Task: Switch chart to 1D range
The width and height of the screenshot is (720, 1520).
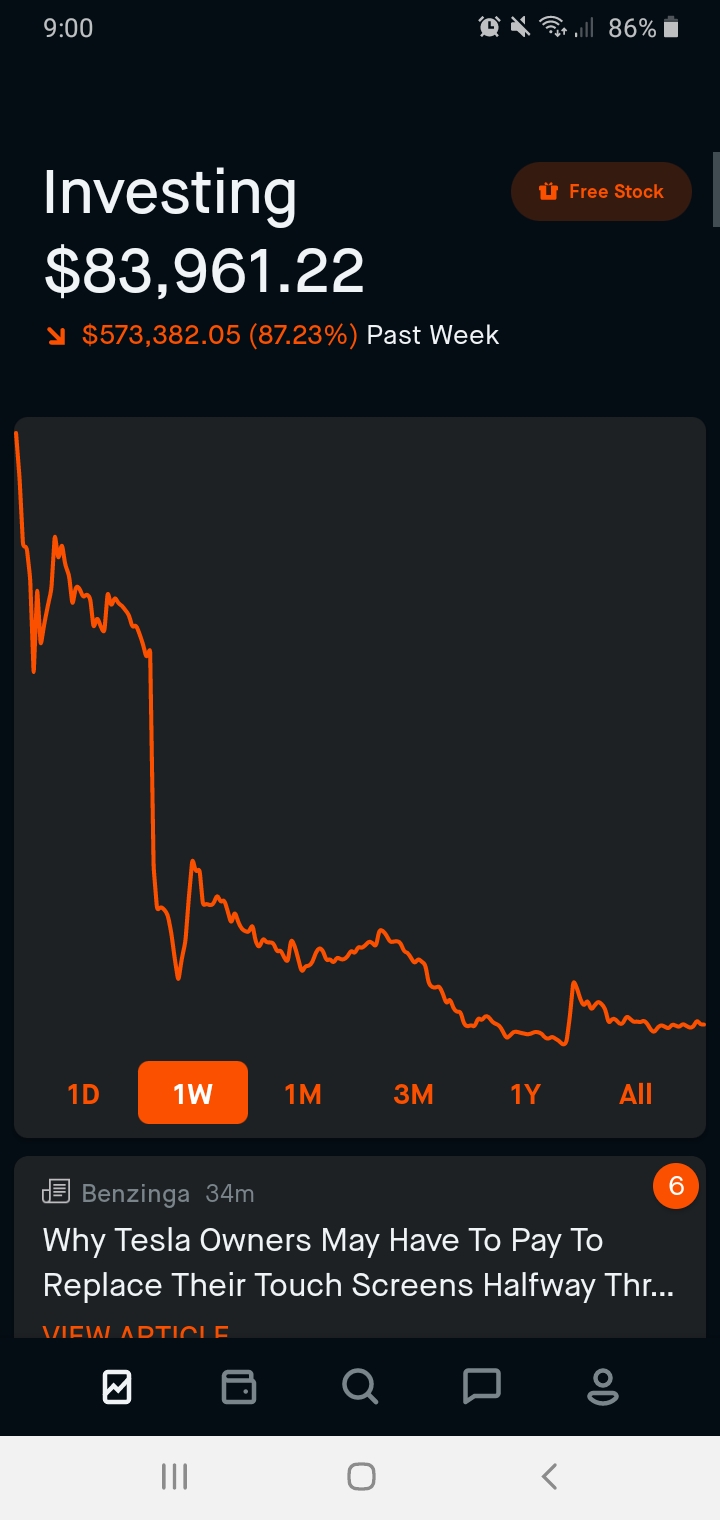Action: 84,1094
